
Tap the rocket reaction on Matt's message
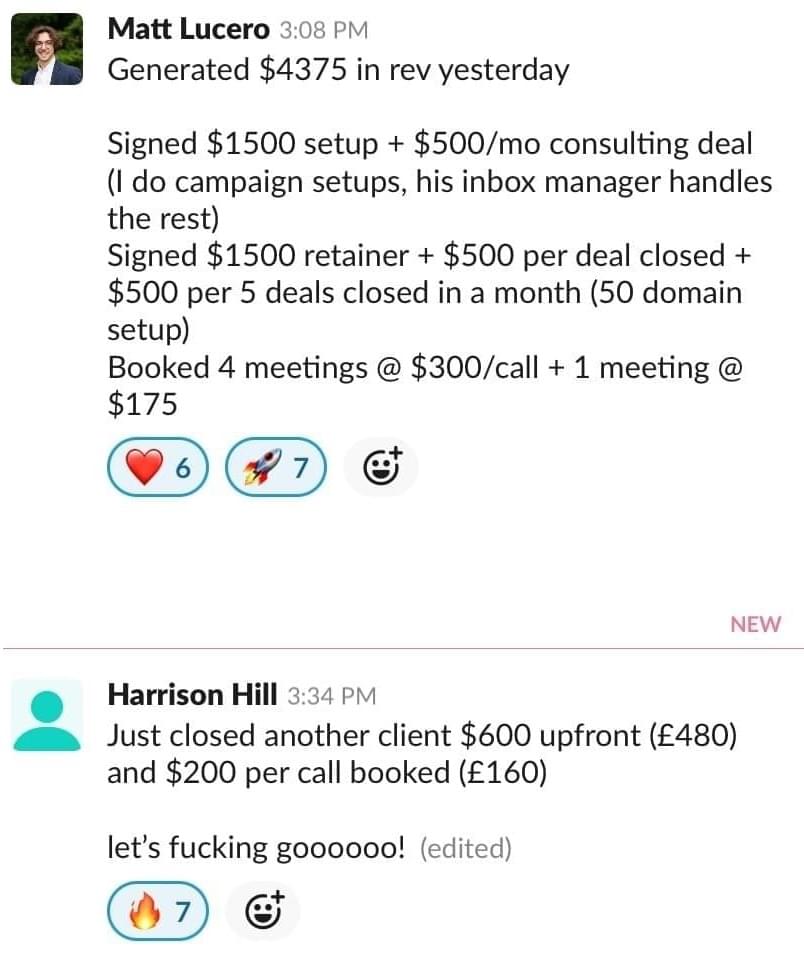pyautogui.click(x=277, y=467)
